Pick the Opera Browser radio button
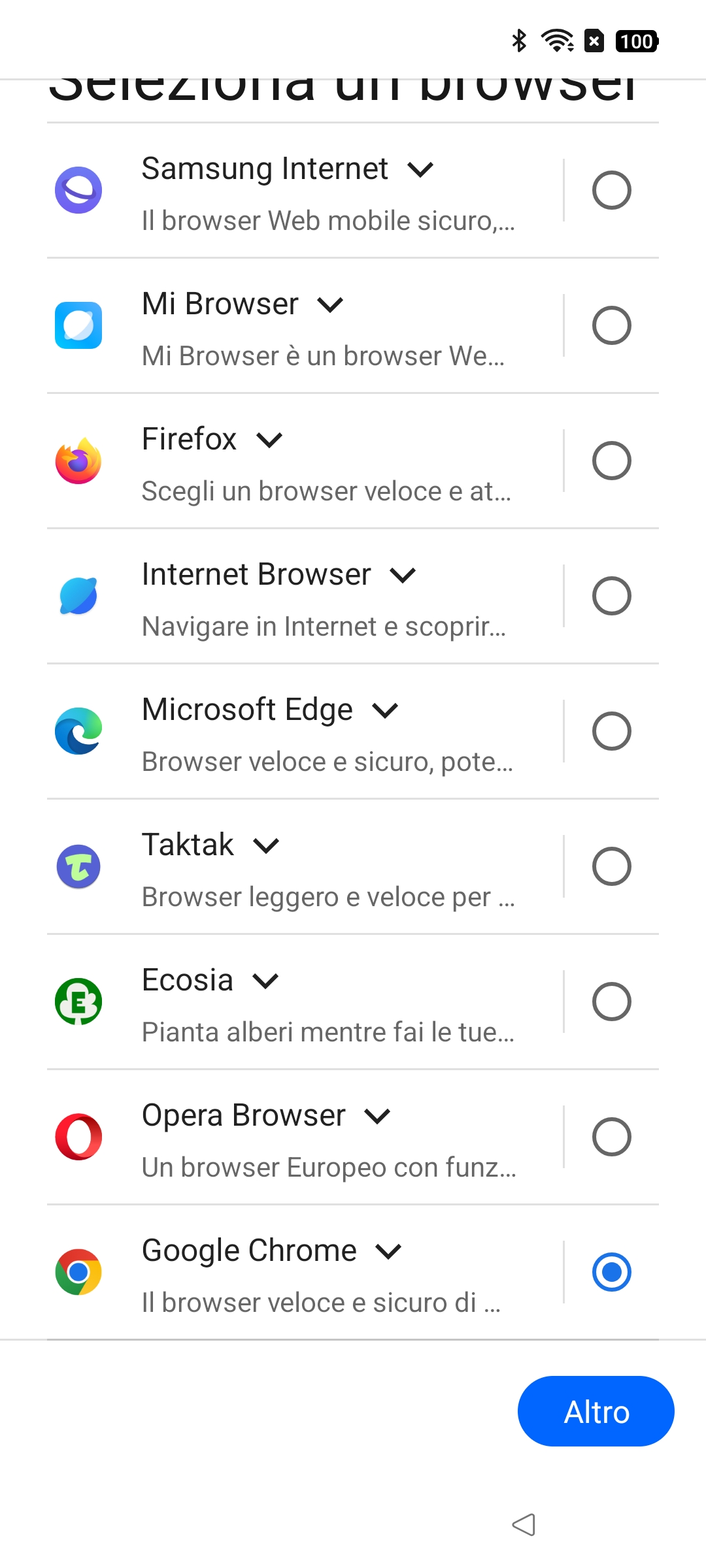The height and width of the screenshot is (1568, 706). tap(611, 1137)
